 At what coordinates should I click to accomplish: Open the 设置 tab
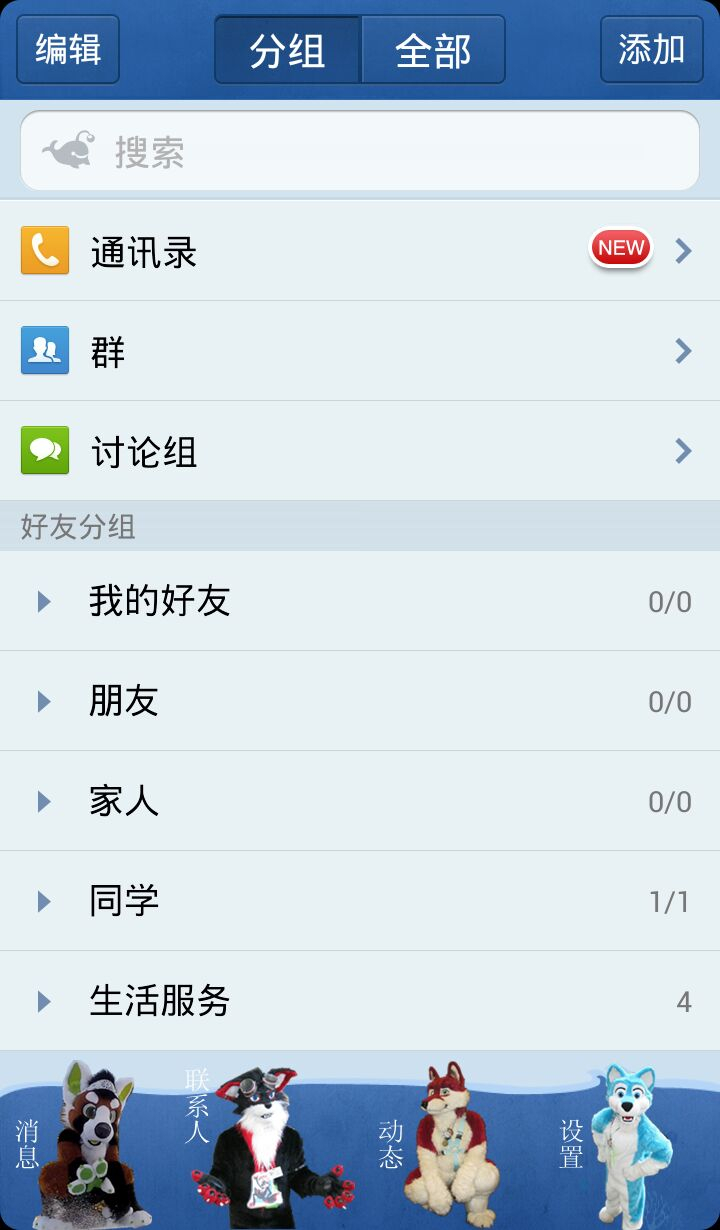pyautogui.click(x=620, y=1145)
